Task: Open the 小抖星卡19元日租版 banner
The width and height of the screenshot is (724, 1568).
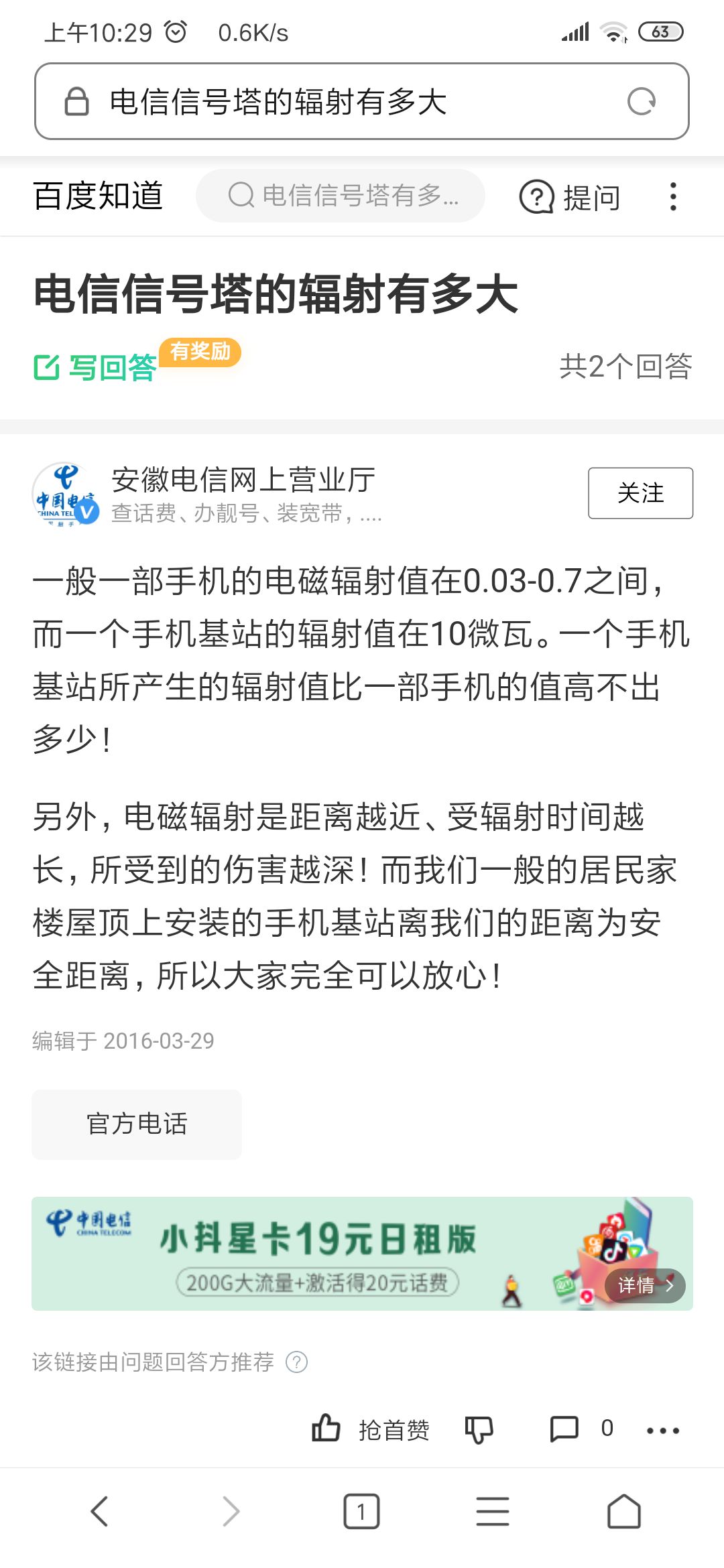Action: pyautogui.click(x=362, y=1254)
